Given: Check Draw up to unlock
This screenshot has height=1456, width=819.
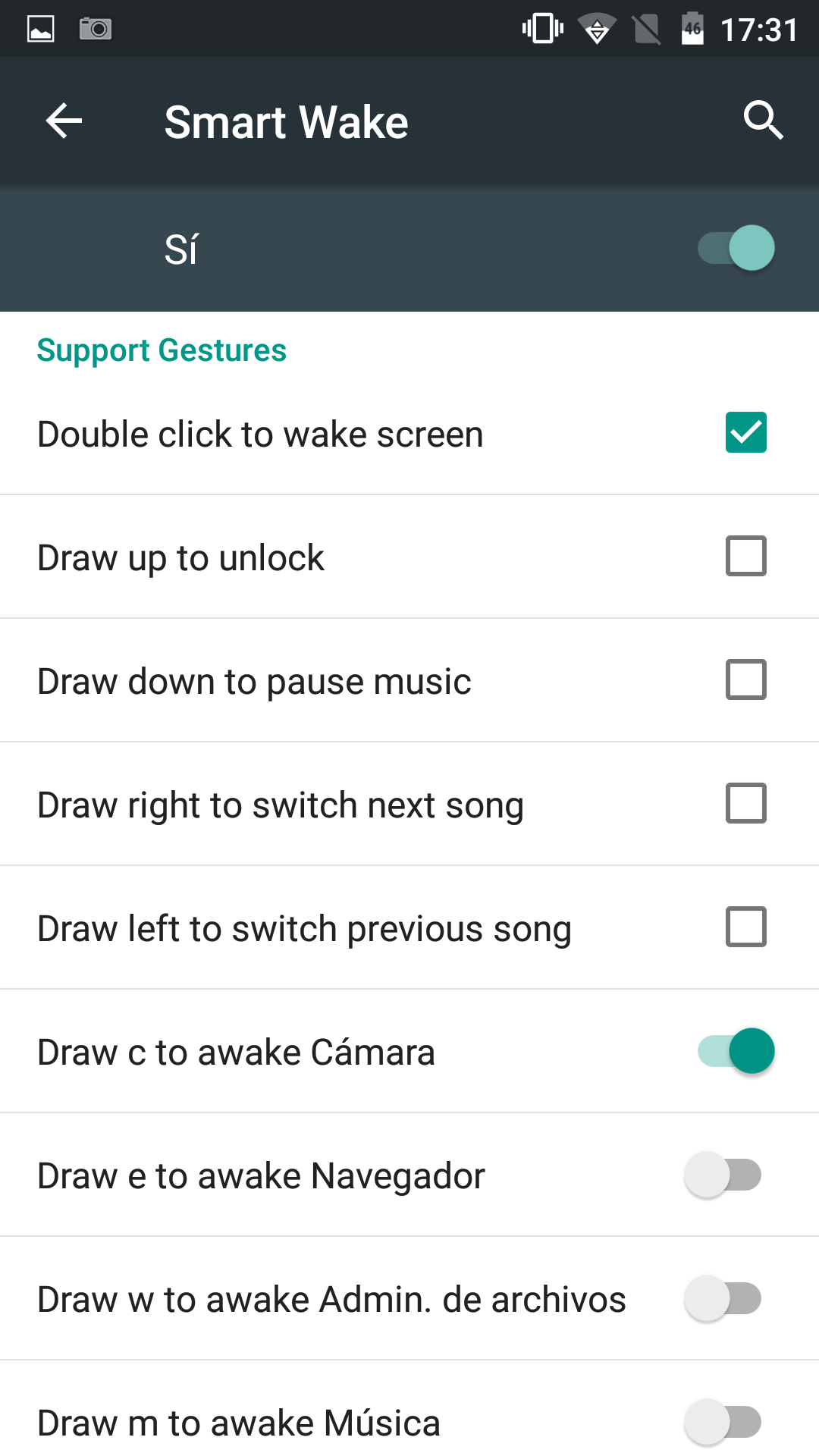Looking at the screenshot, I should (x=746, y=556).
